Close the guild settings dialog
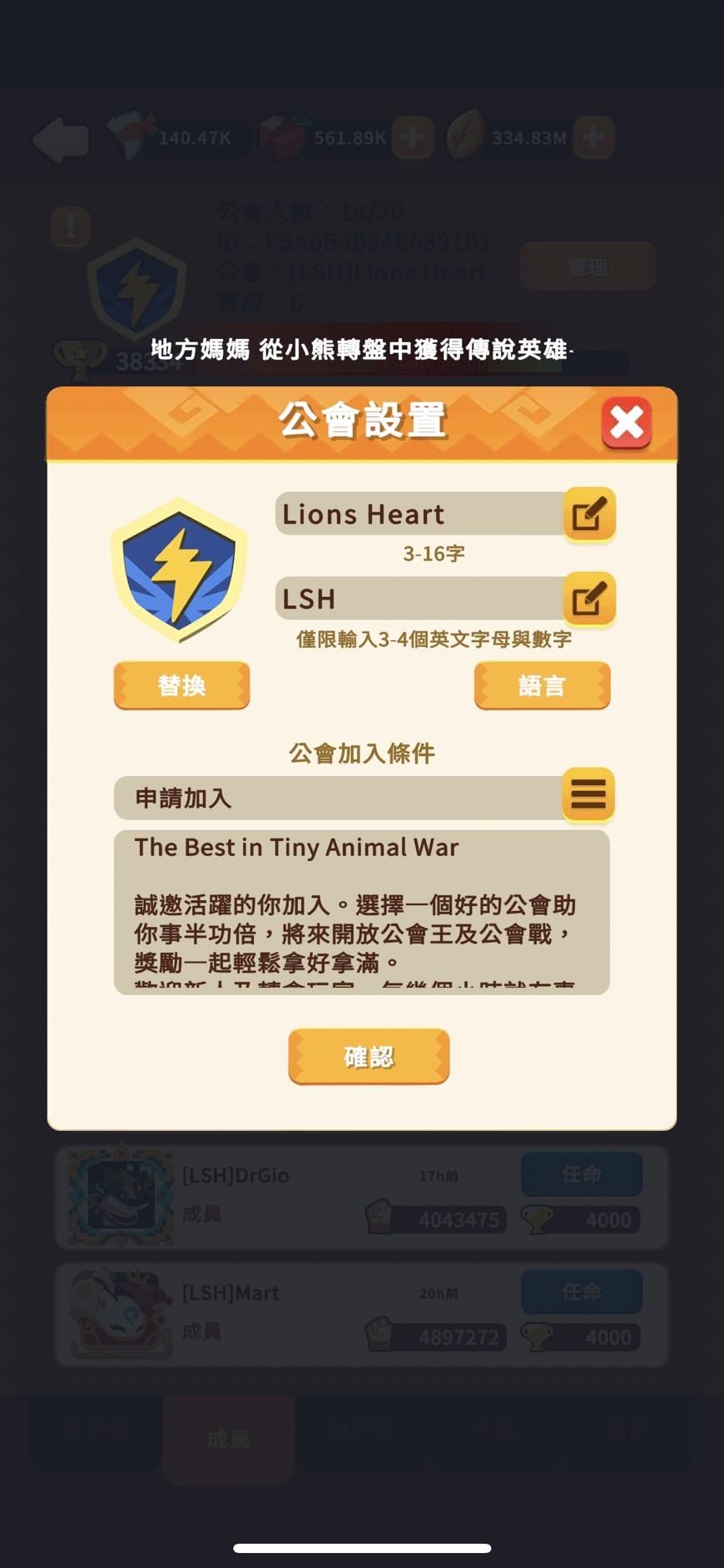This screenshot has height=1568, width=724. click(x=626, y=423)
